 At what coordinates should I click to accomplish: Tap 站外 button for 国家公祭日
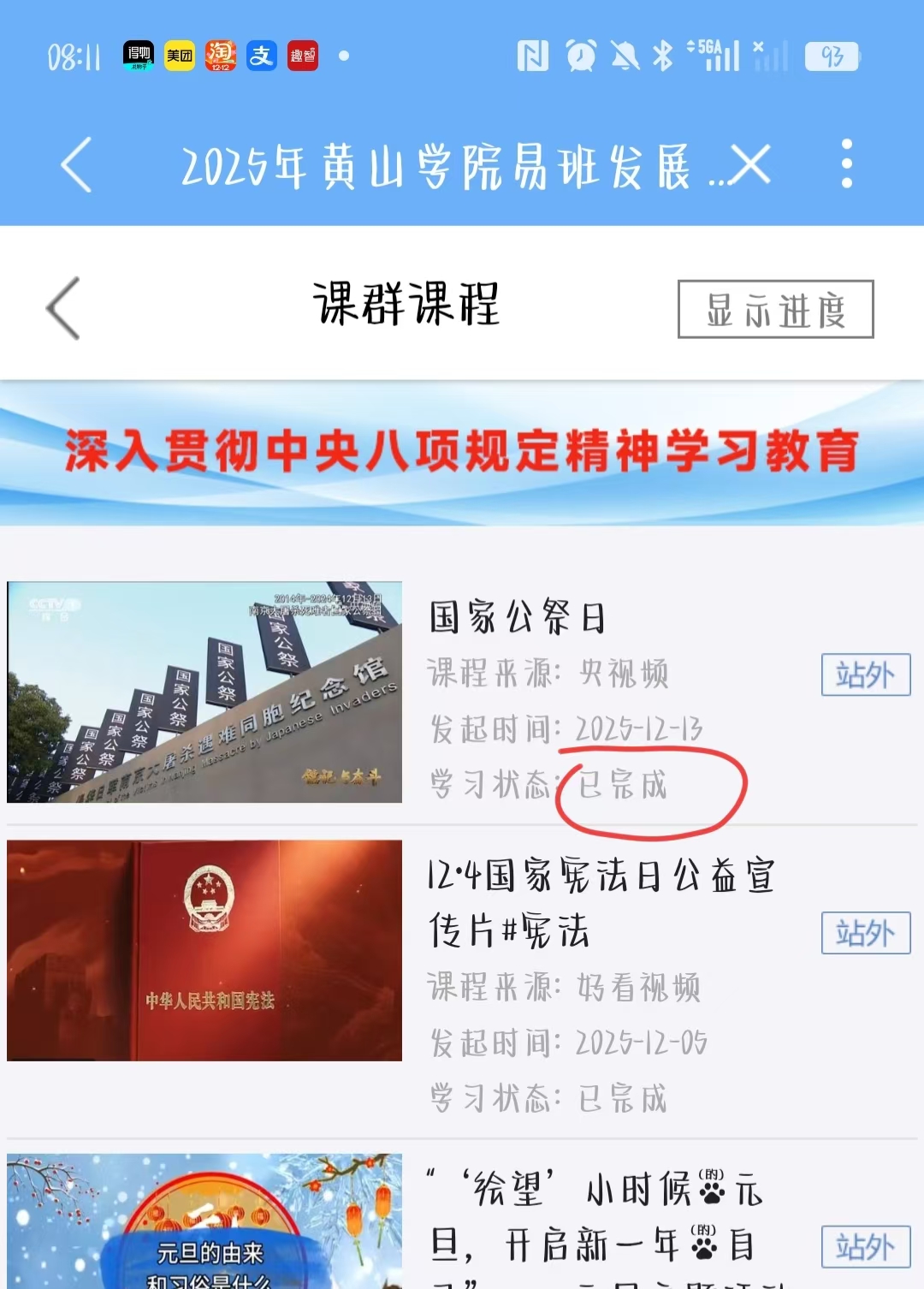click(865, 674)
